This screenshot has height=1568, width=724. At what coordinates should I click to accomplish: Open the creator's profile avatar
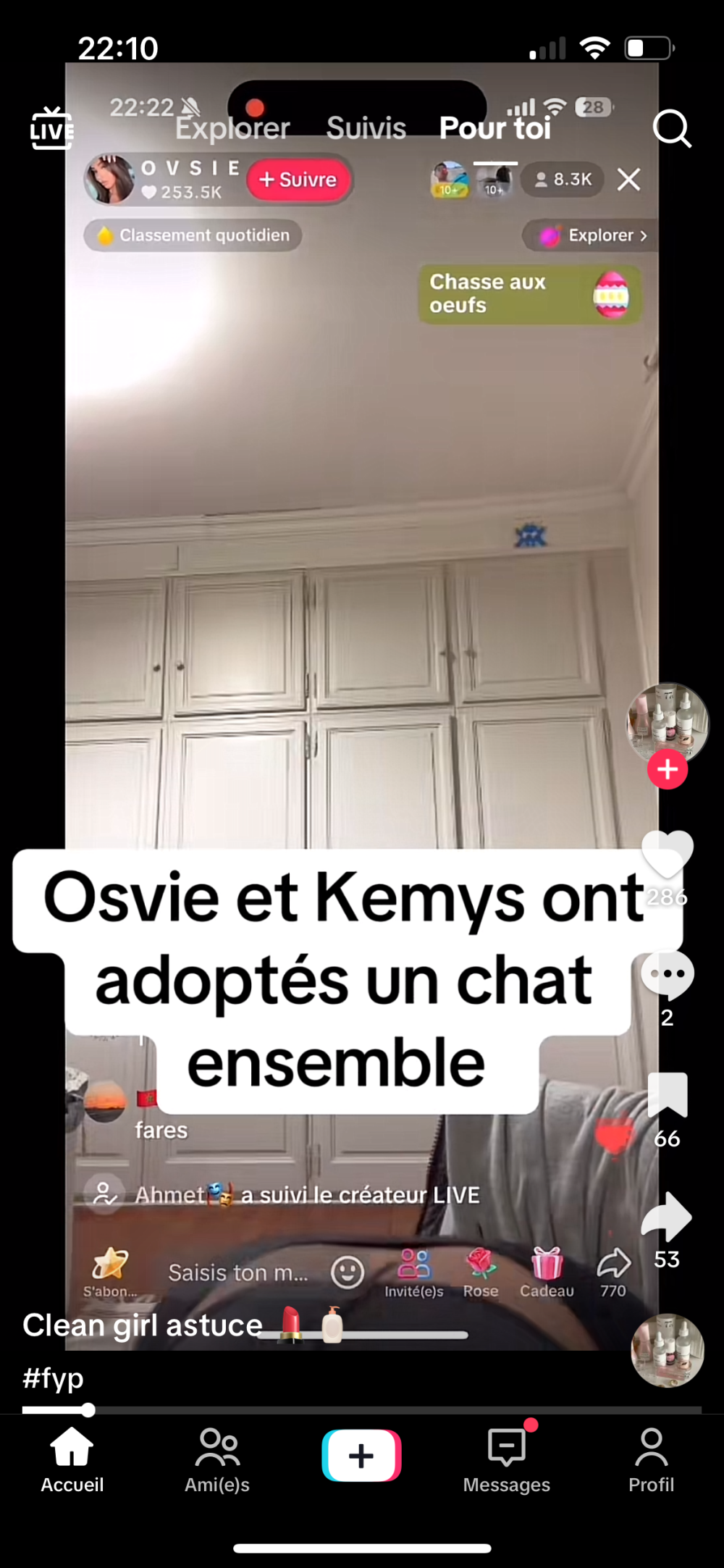pyautogui.click(x=667, y=722)
